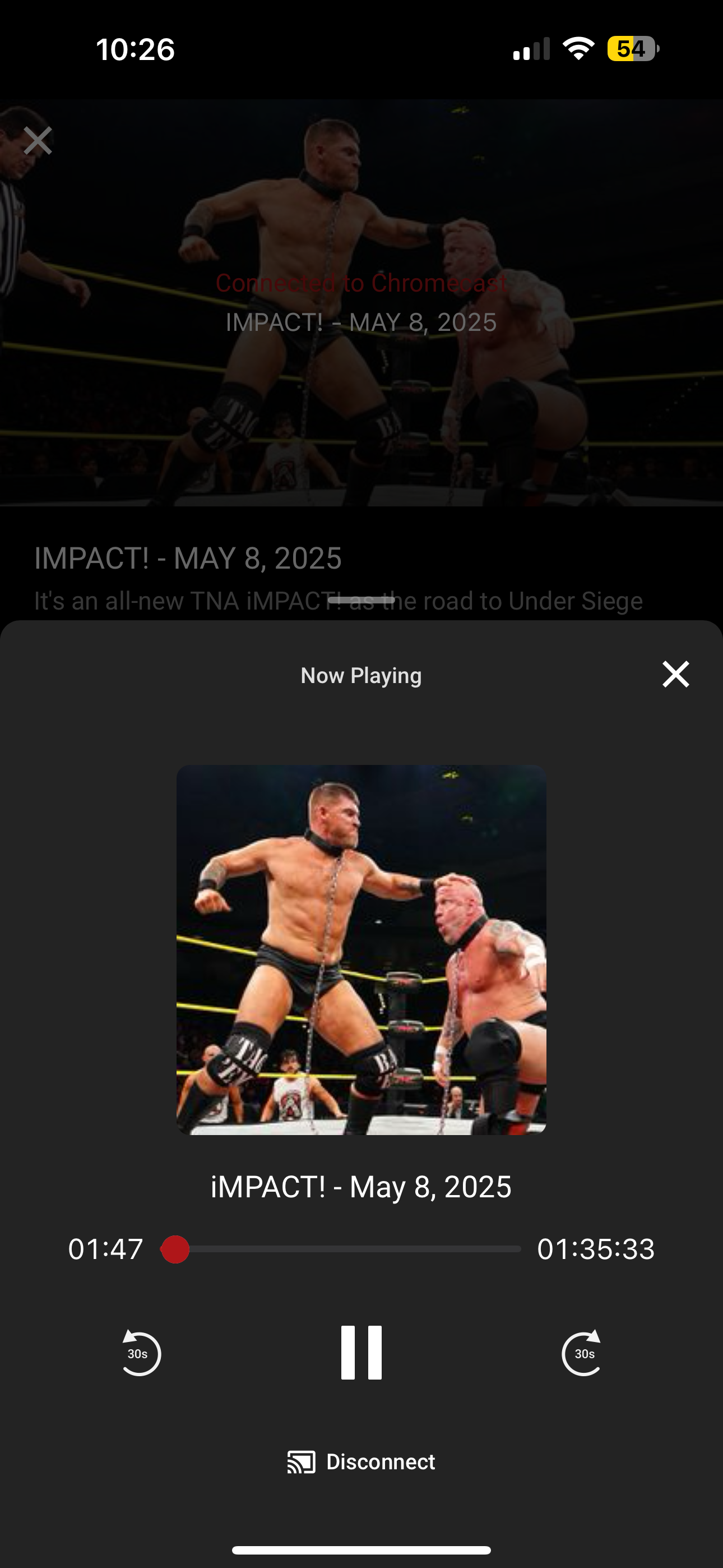
Task: Close the Now Playing panel
Action: coord(675,675)
